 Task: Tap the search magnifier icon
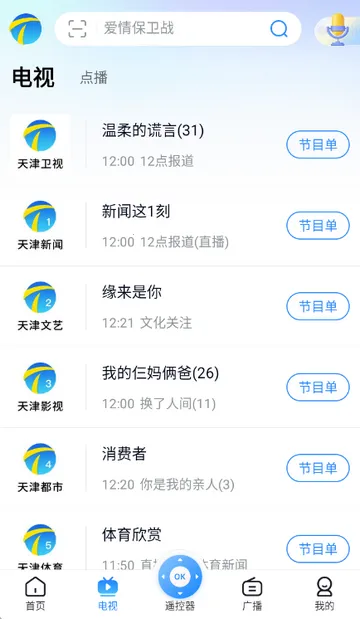[x=279, y=28]
